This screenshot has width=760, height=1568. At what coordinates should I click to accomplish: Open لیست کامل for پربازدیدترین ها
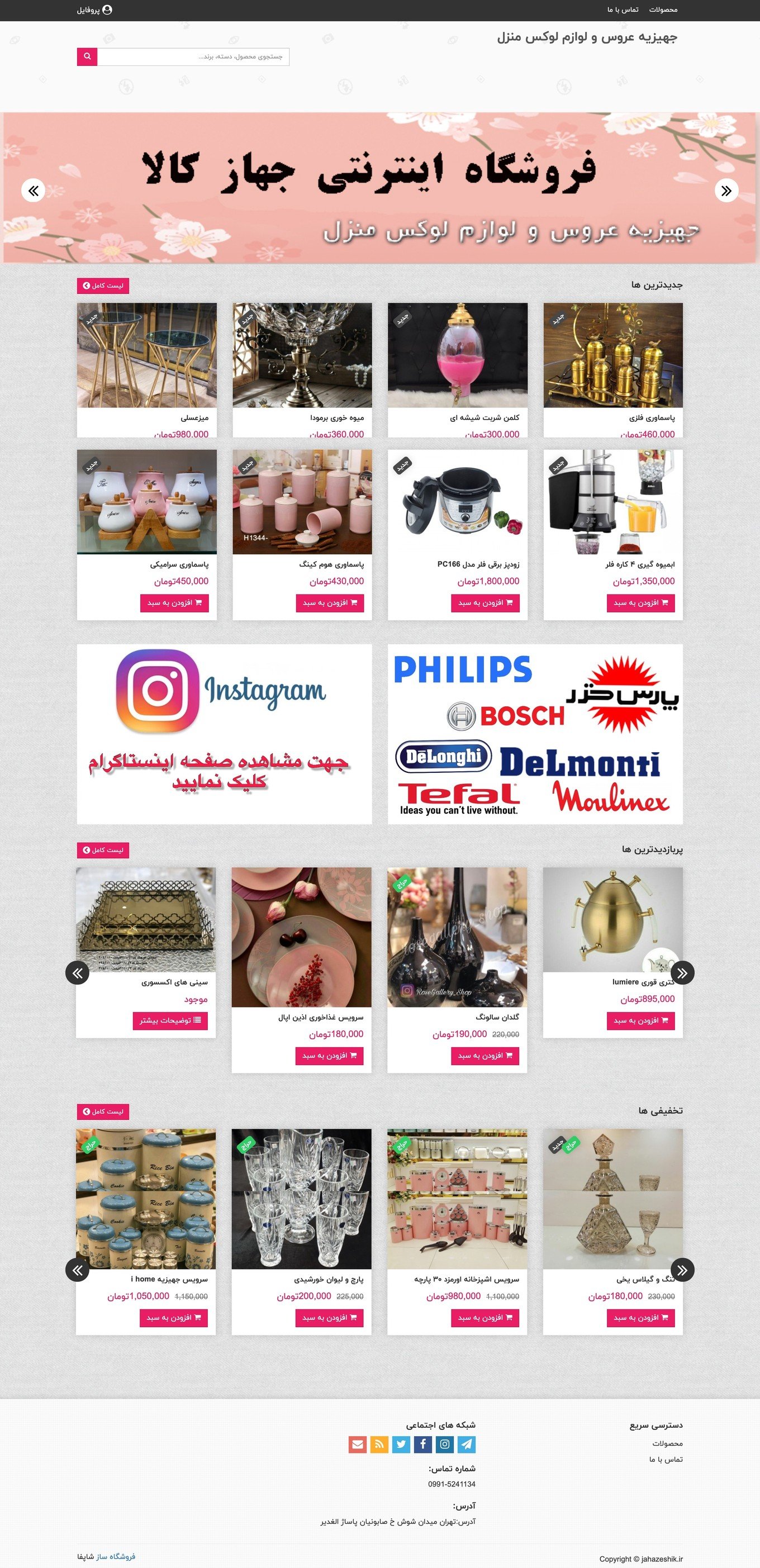tap(103, 850)
